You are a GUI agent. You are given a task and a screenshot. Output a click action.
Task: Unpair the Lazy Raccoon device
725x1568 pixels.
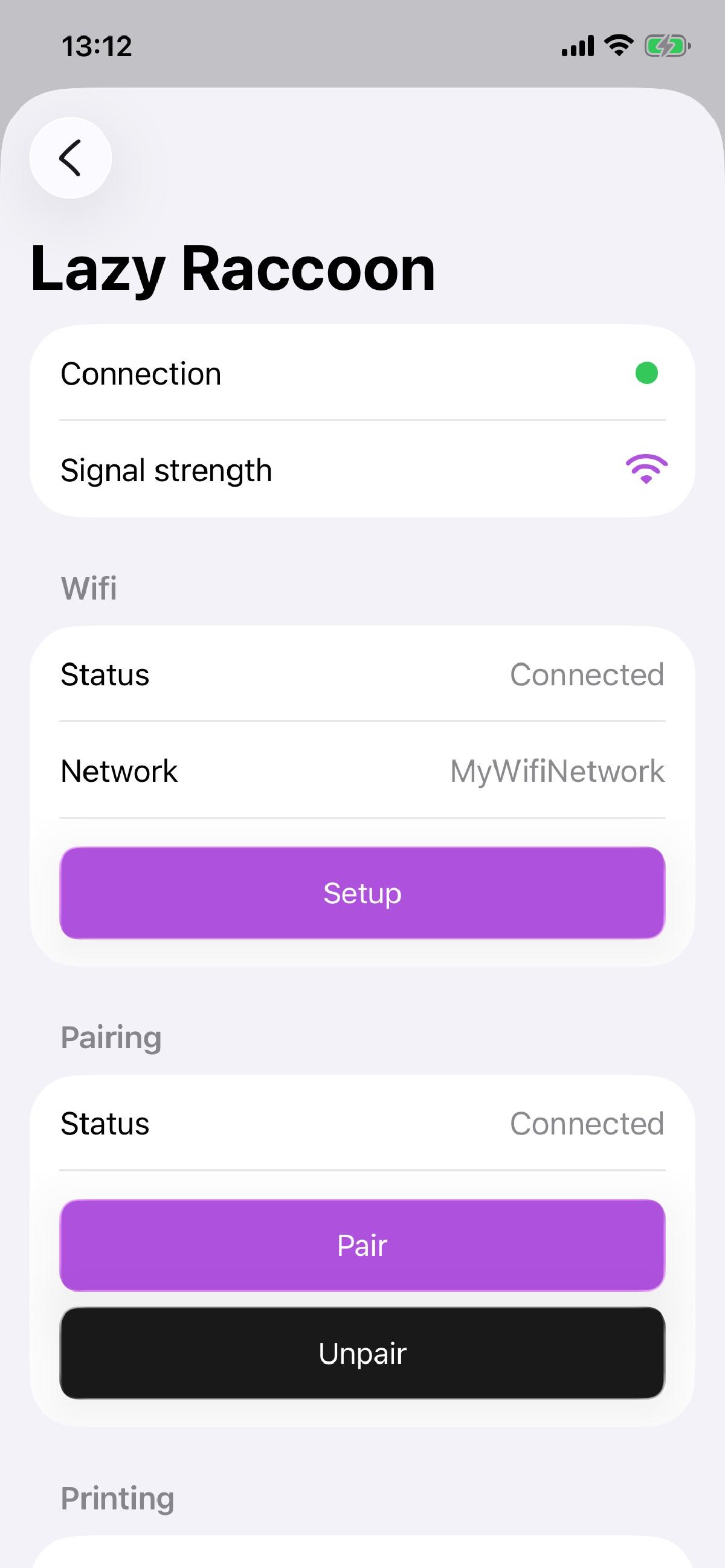[362, 1352]
